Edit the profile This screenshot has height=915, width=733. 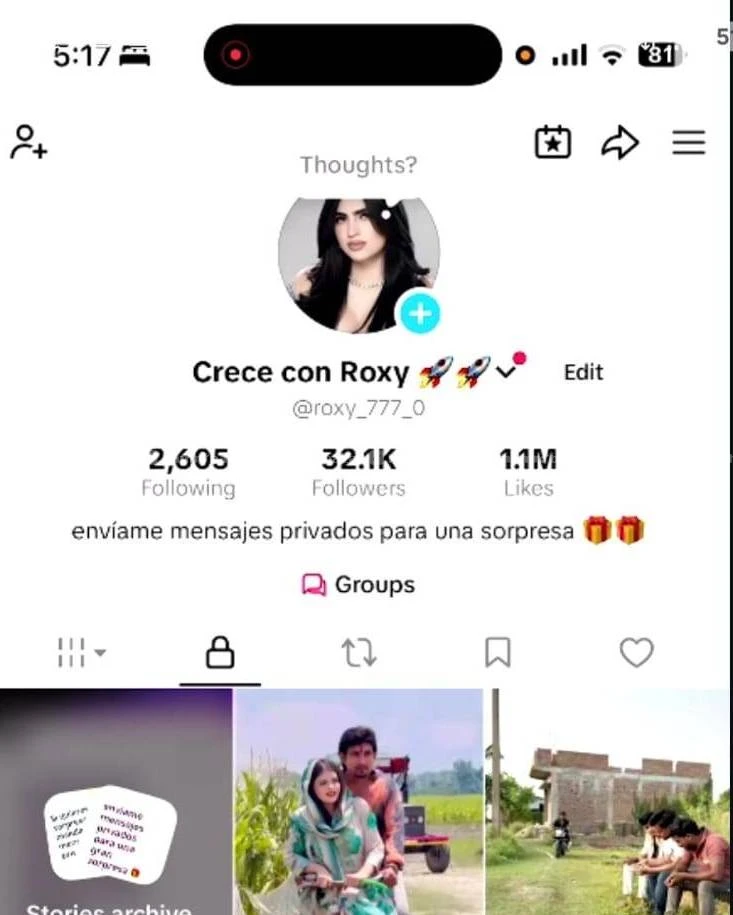pos(583,372)
